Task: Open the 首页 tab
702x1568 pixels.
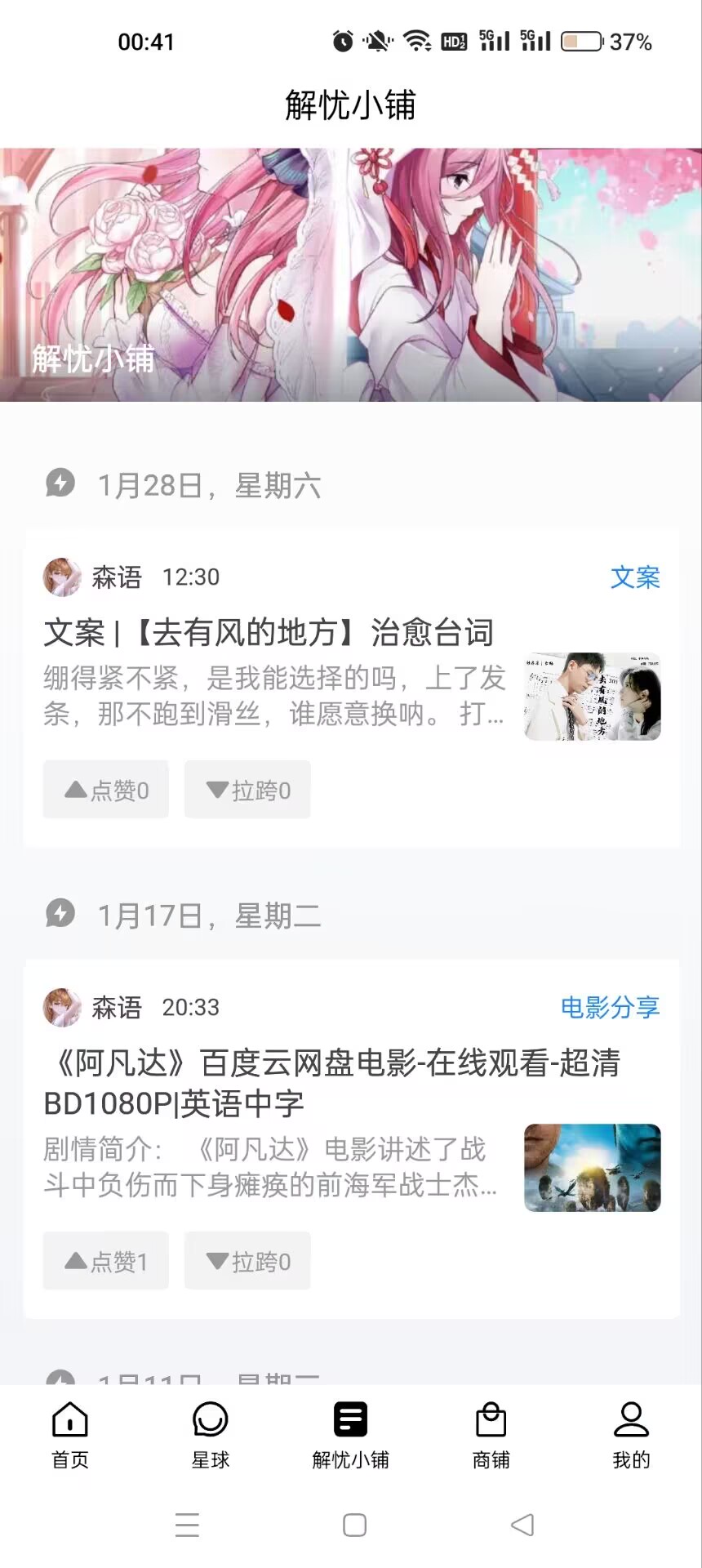Action: [70, 1435]
